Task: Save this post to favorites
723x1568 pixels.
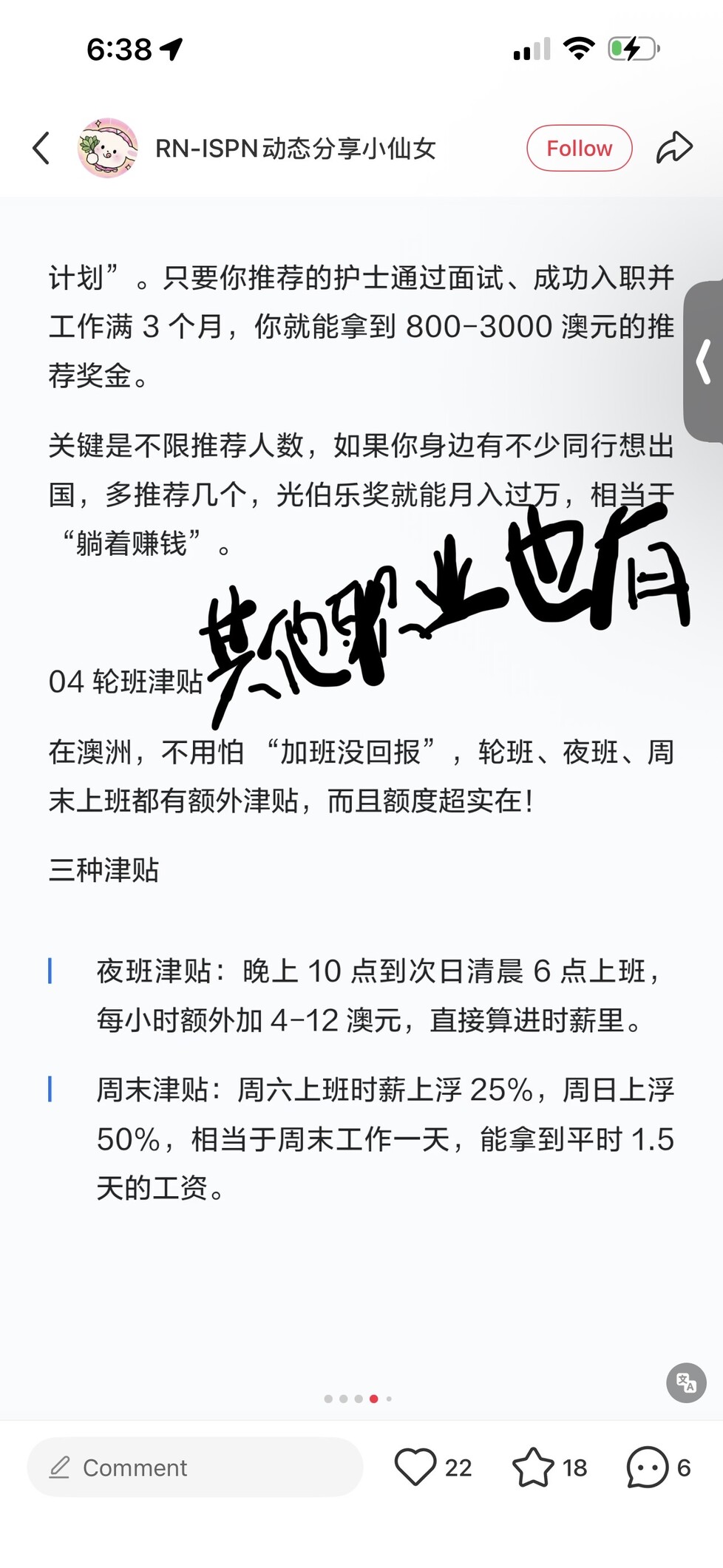Action: pyautogui.click(x=533, y=1467)
